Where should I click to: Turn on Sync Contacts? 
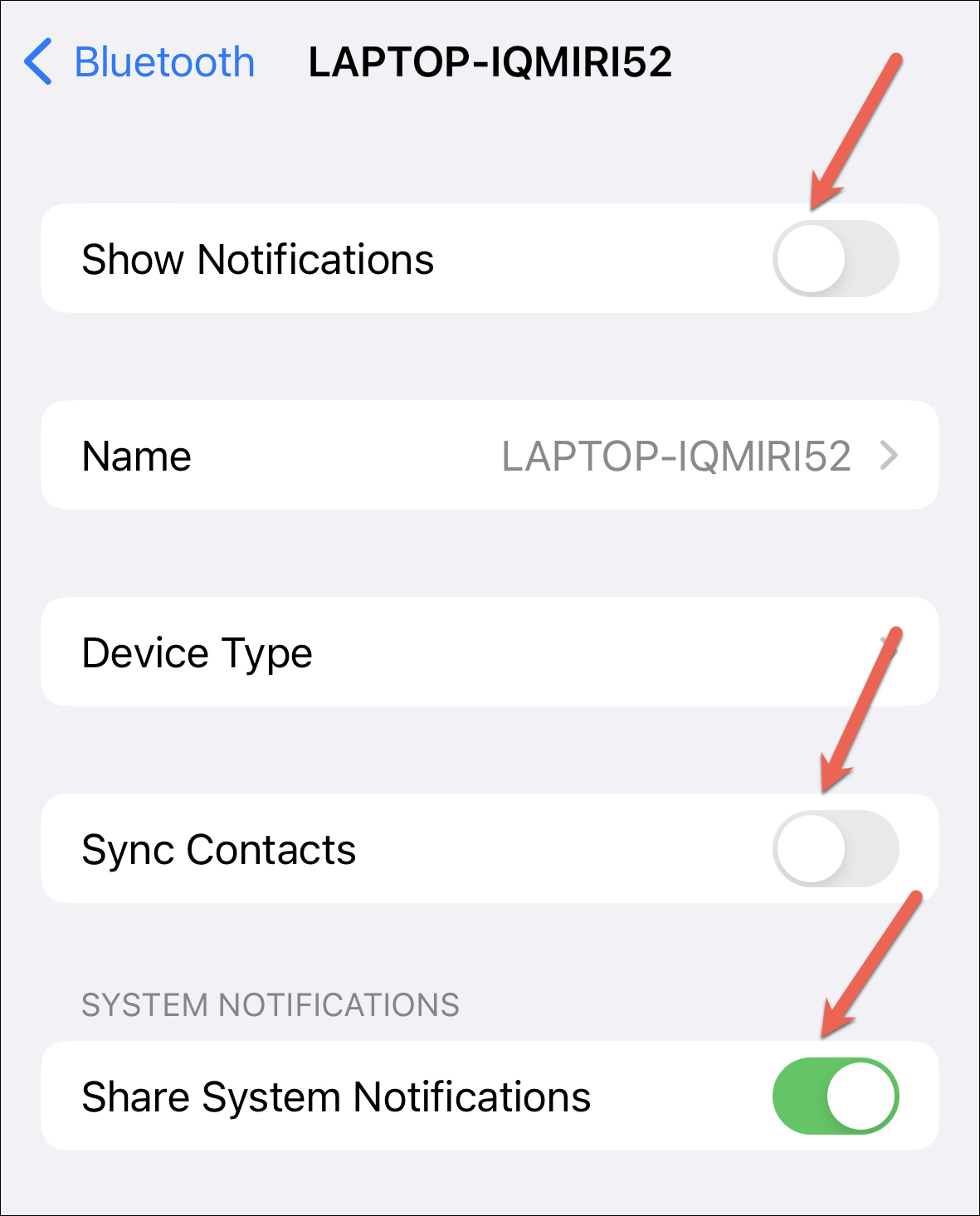point(835,849)
